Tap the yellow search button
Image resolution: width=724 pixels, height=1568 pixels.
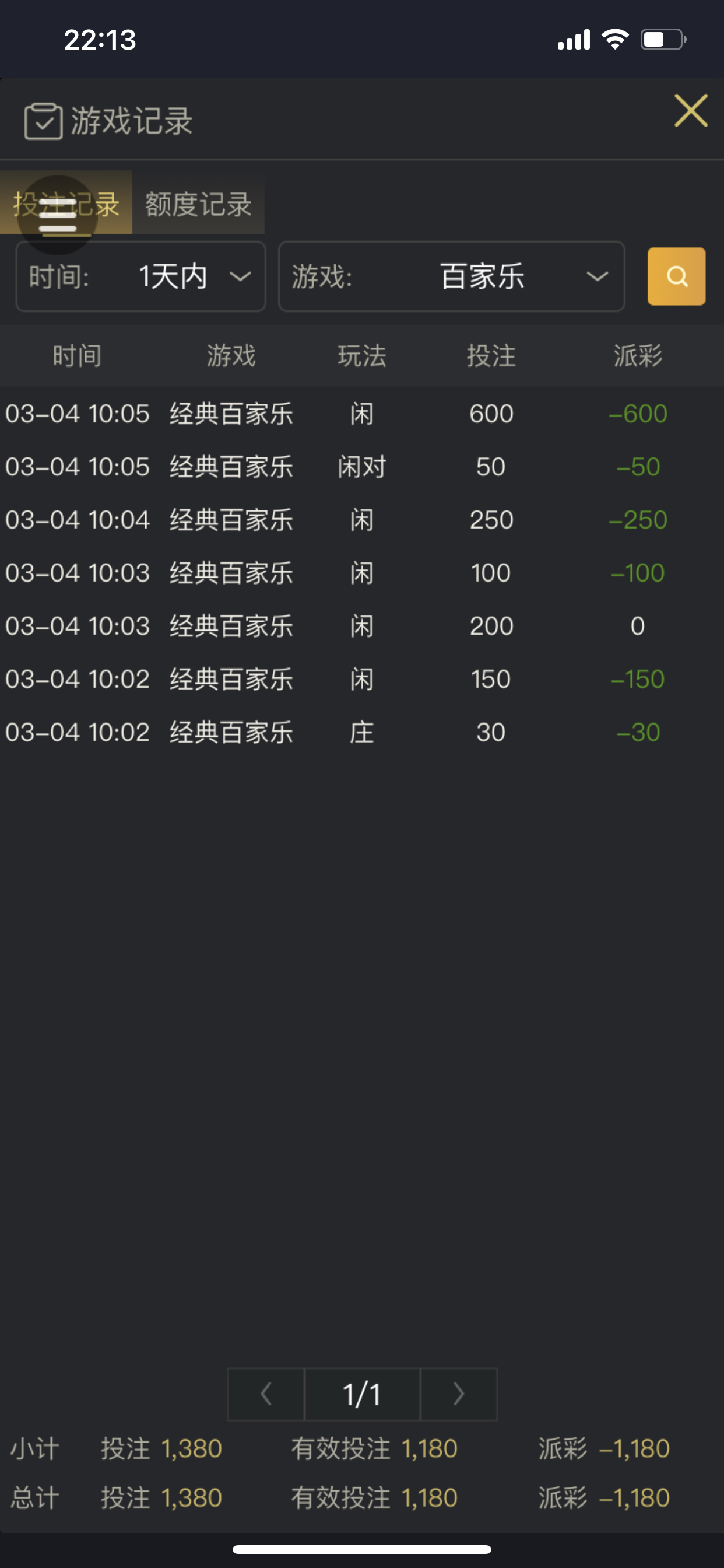676,276
